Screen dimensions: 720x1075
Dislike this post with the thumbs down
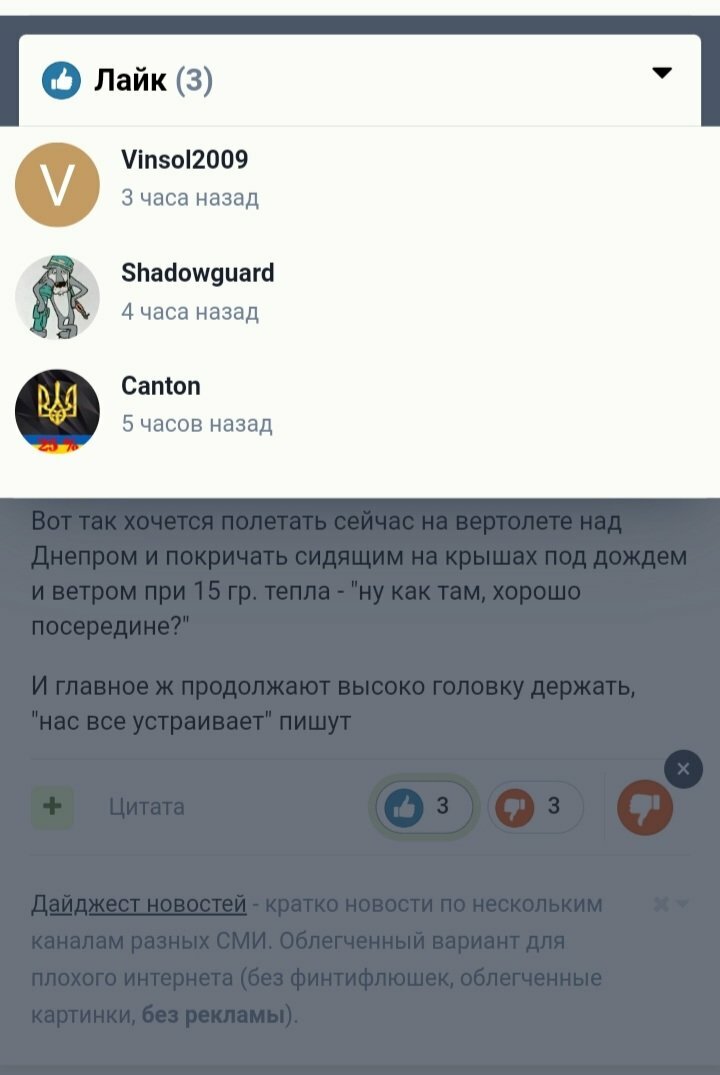[644, 808]
